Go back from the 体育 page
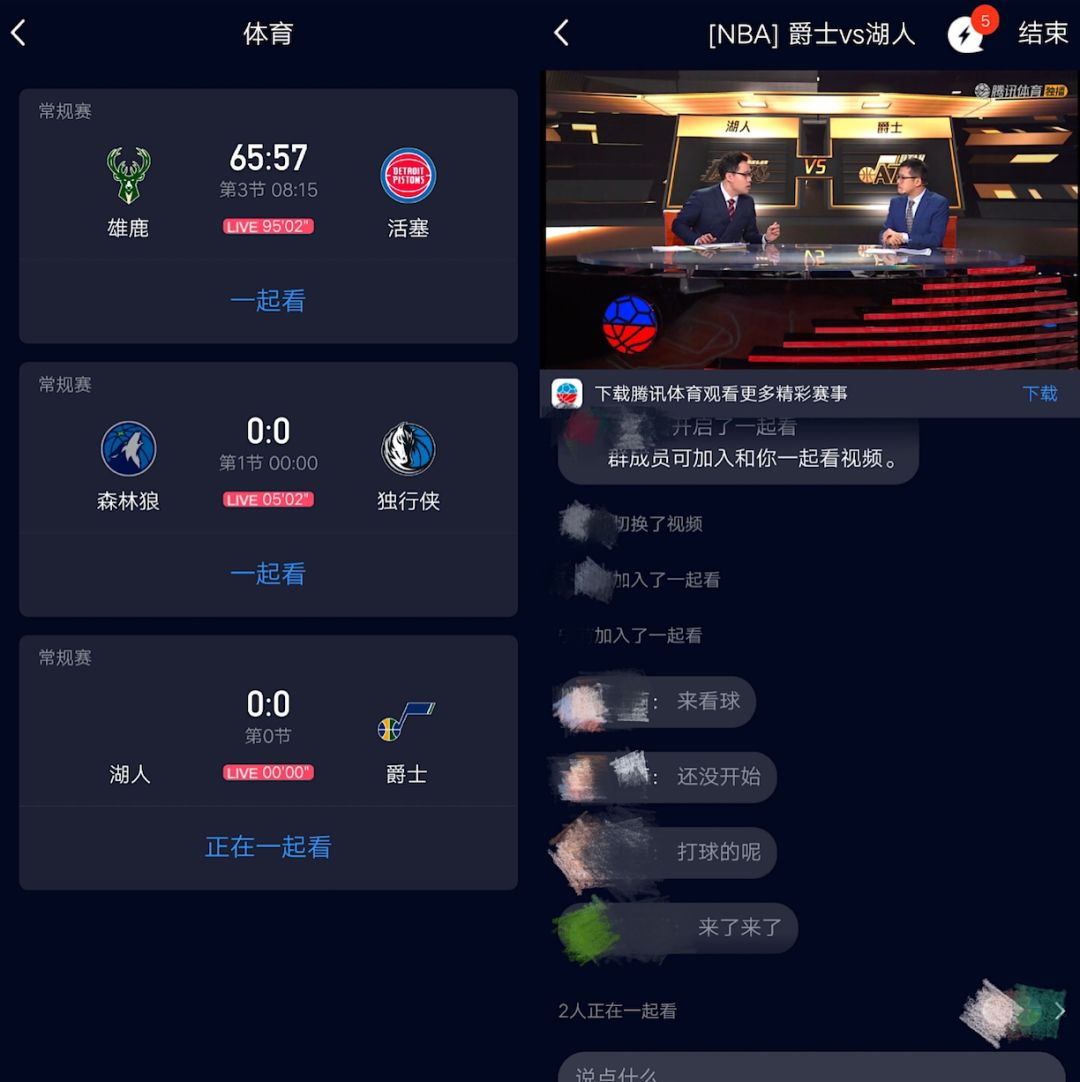This screenshot has width=1080, height=1082. click(18, 33)
